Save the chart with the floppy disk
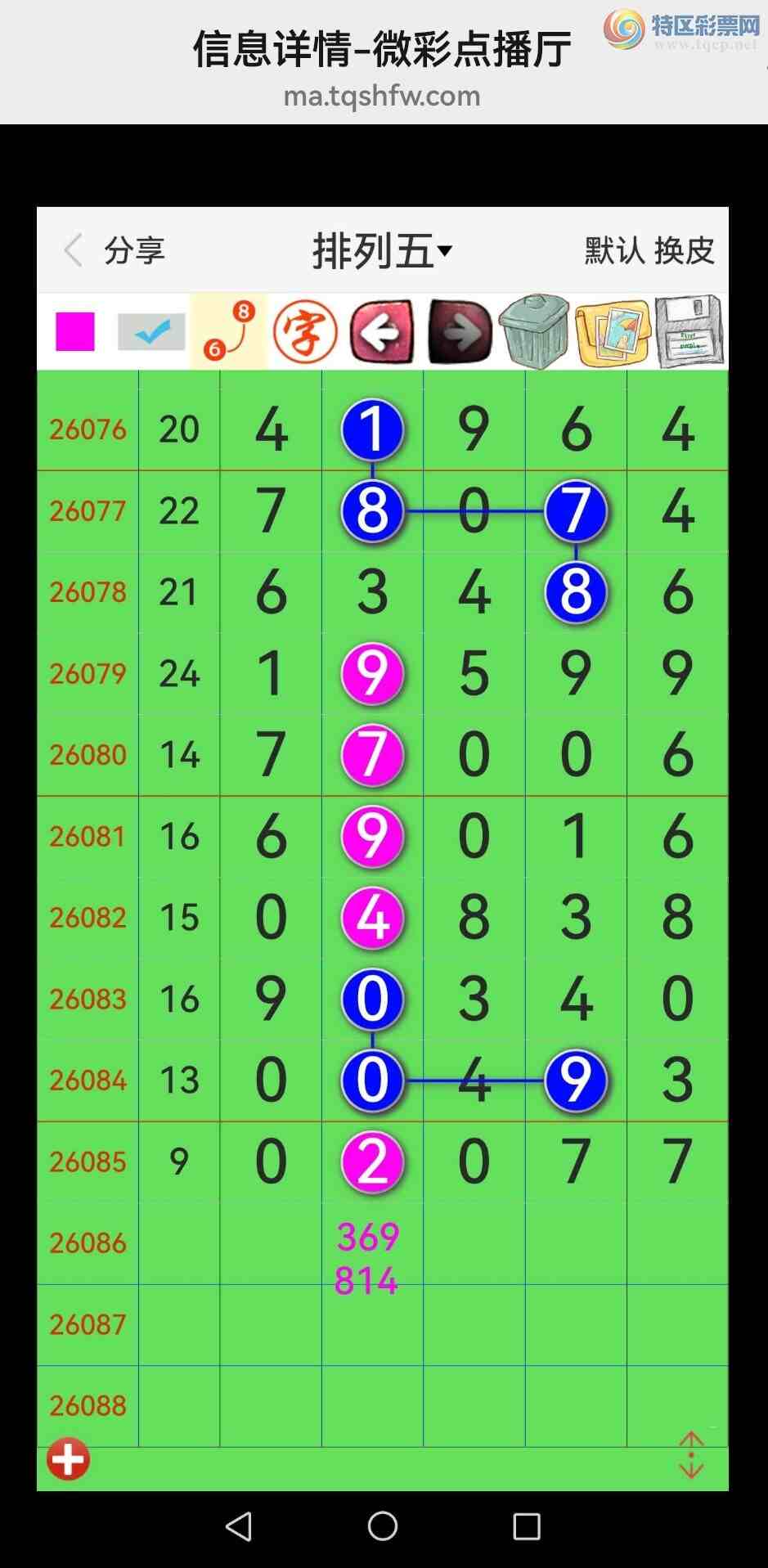The width and height of the screenshot is (768, 1568). (x=689, y=331)
